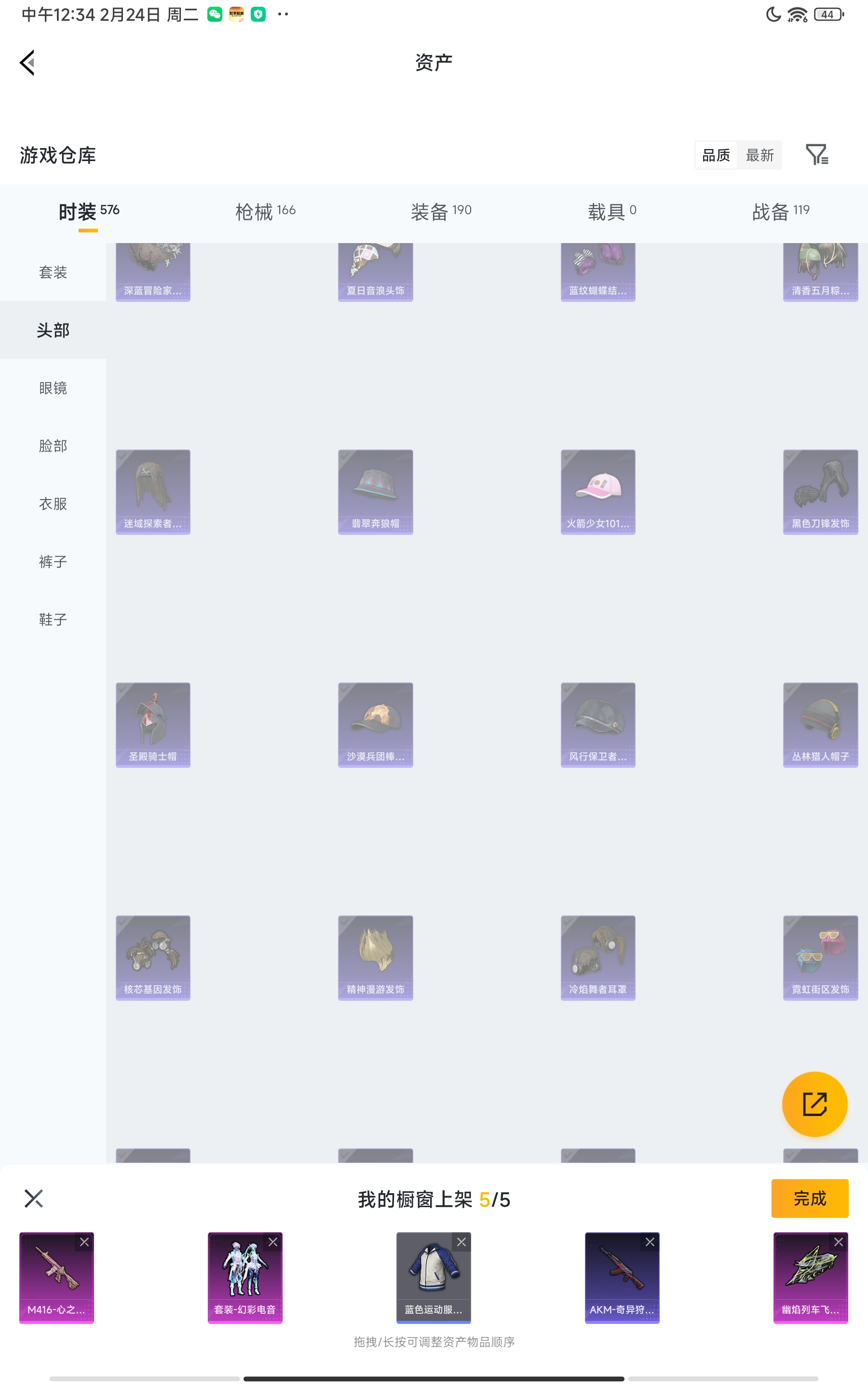Switch to the 战备 tab
Image resolution: width=868 pixels, height=1389 pixels.
pyautogui.click(x=781, y=212)
